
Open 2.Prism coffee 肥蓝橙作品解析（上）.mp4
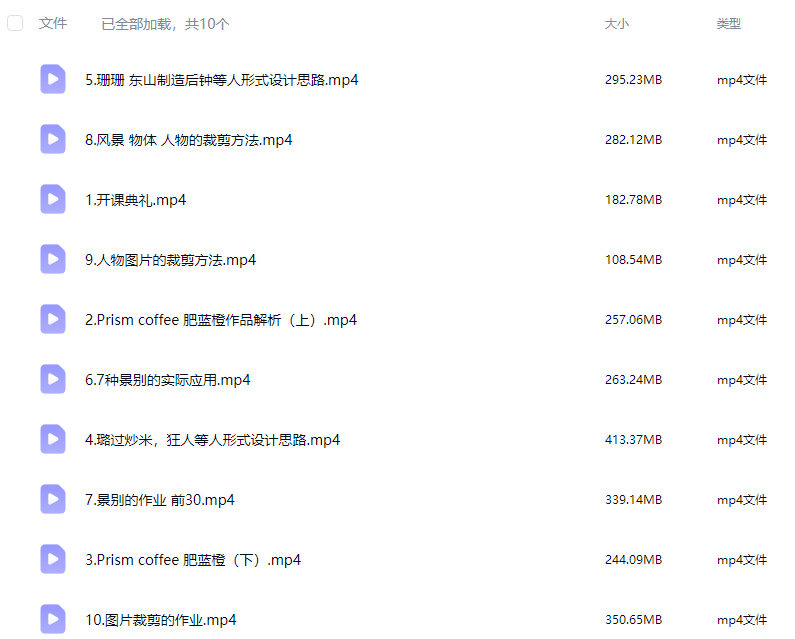[220, 320]
